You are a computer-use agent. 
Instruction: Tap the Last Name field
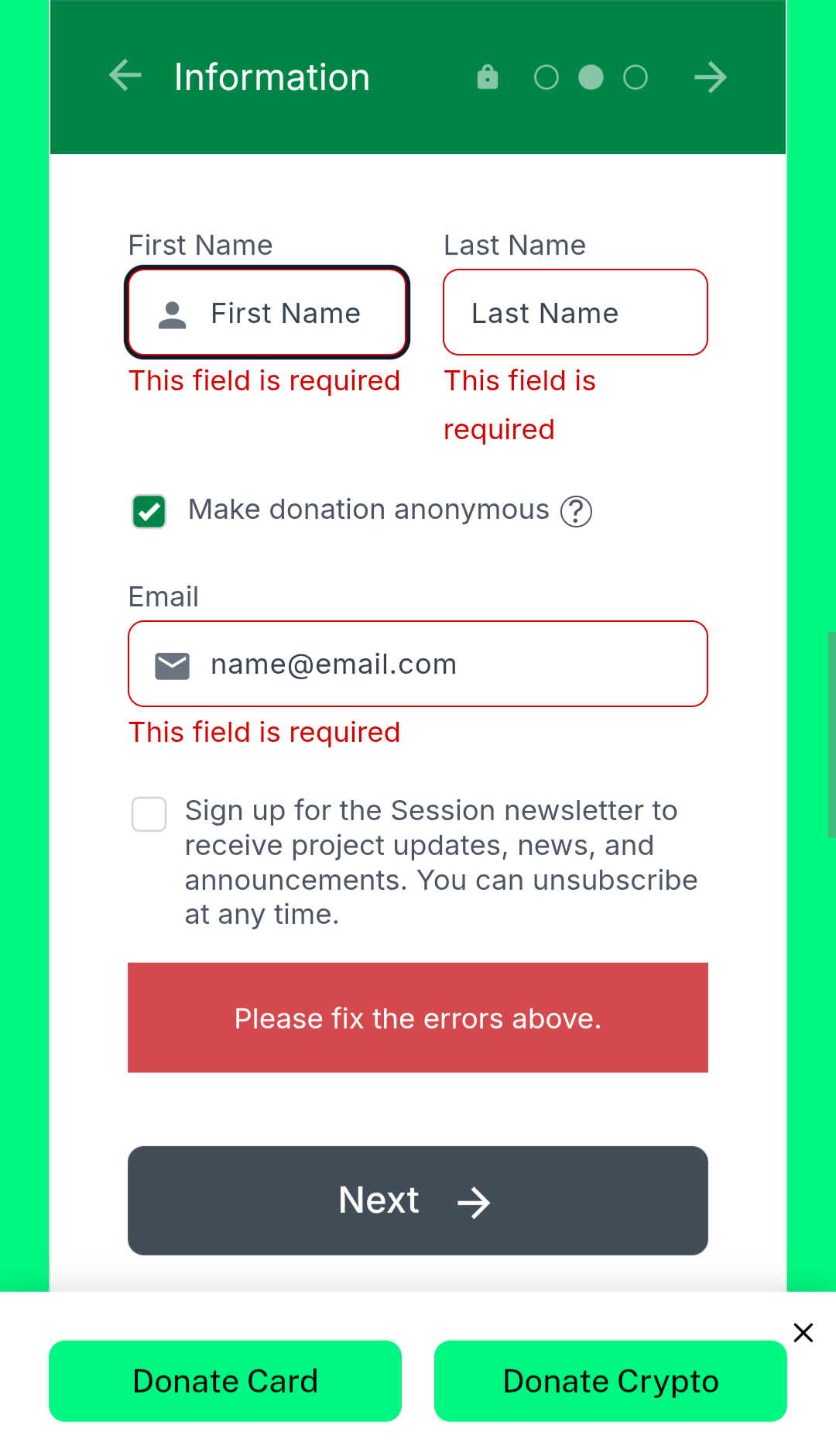click(575, 313)
